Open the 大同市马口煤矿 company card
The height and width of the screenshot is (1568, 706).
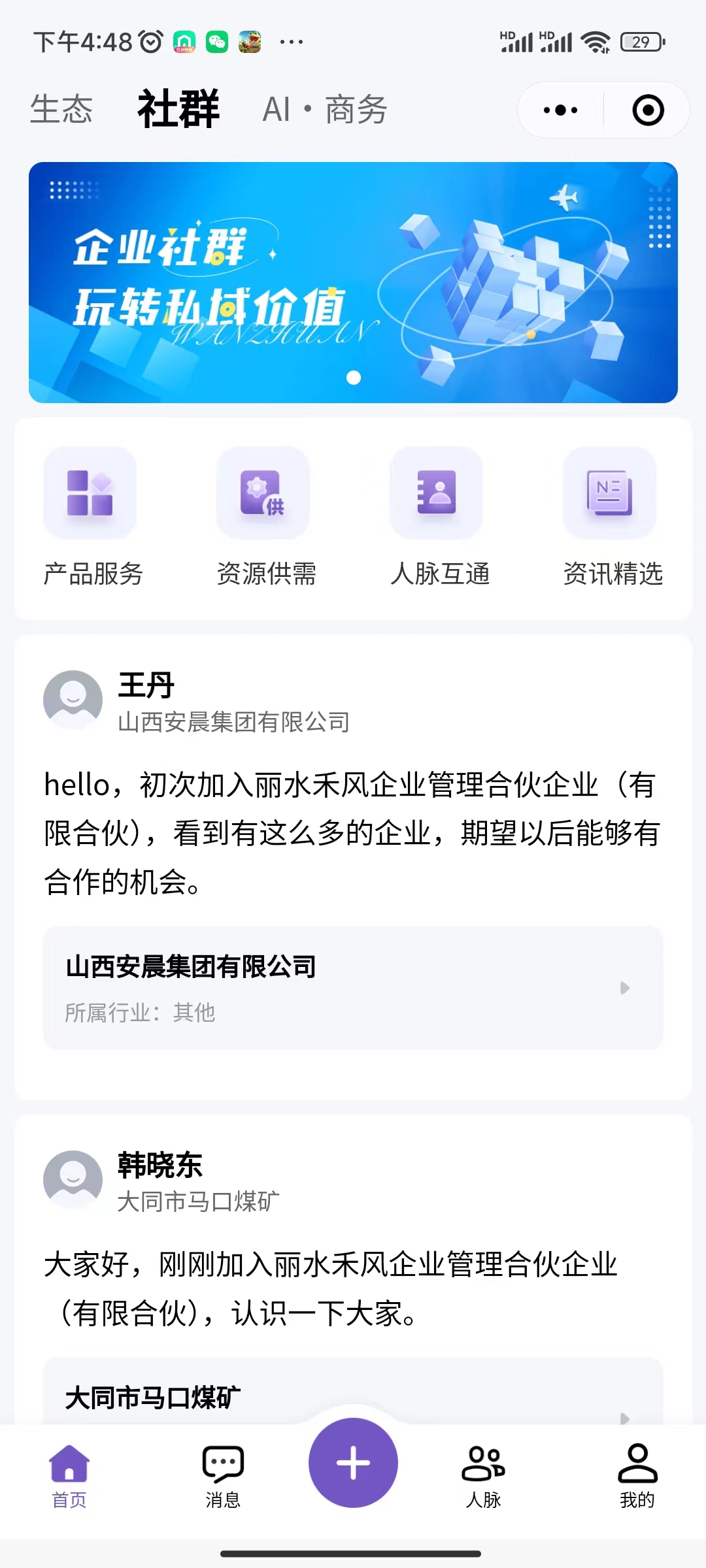click(353, 1391)
